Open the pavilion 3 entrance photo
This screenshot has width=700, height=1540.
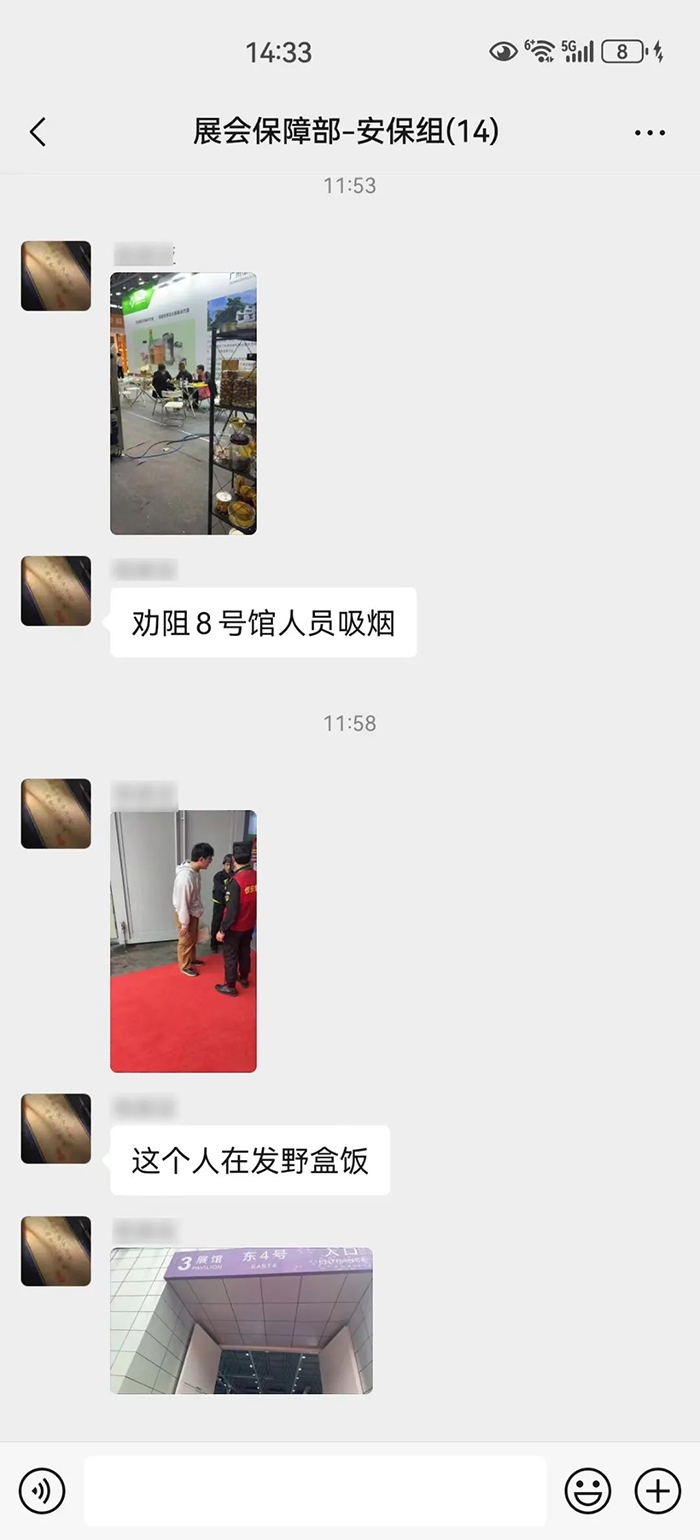[x=241, y=1320]
